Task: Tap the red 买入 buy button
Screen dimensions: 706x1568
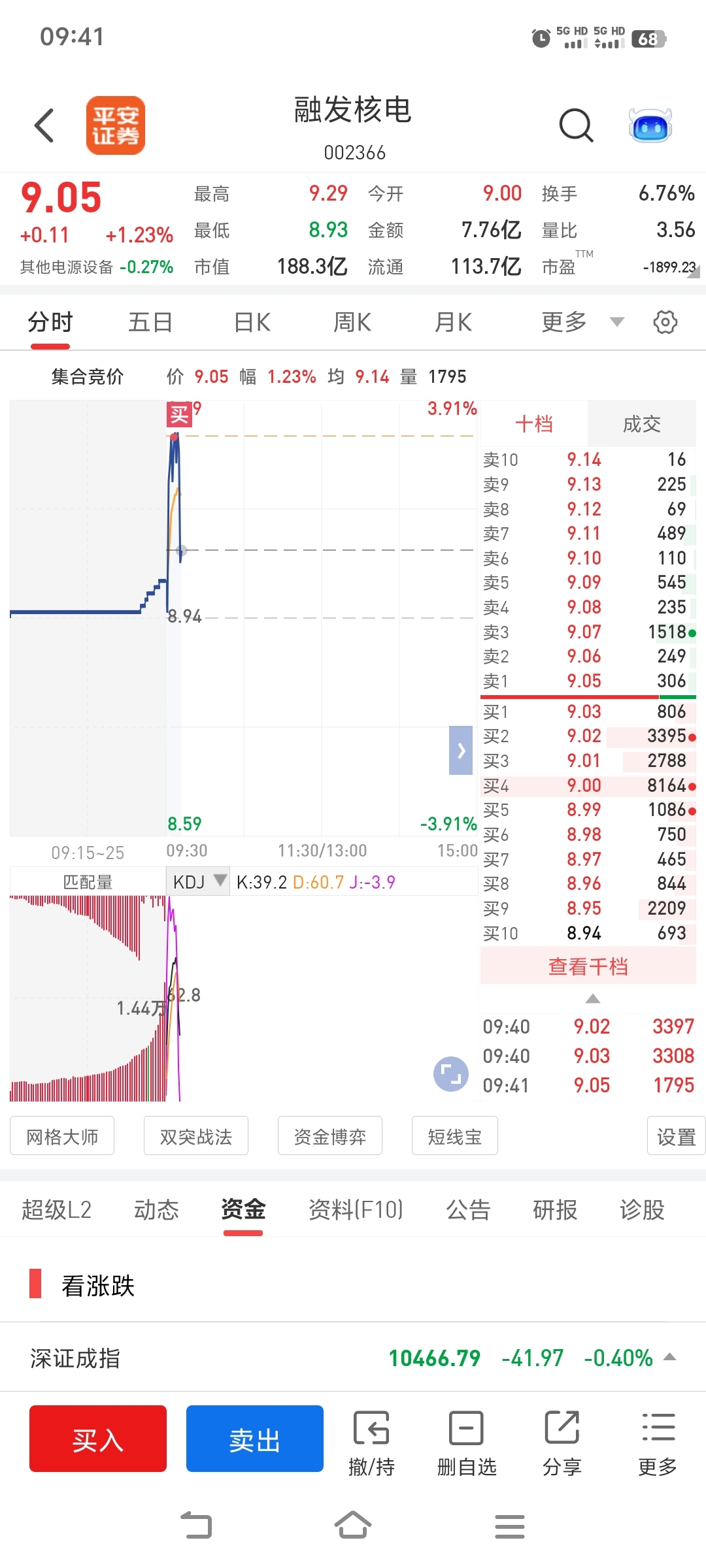Action: (x=98, y=1439)
